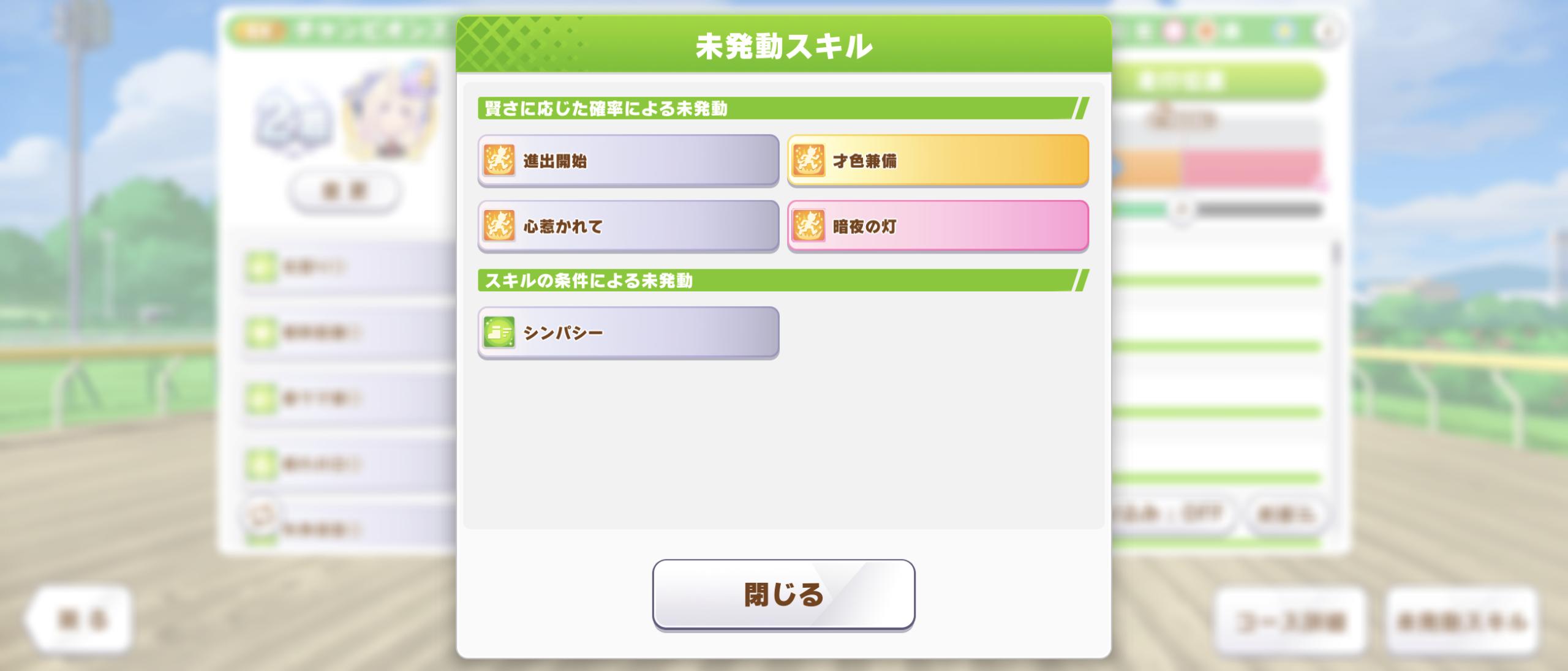Tap the pink 暗夜の灯 skill
Viewport: 1568px width, 671px height.
click(x=938, y=227)
